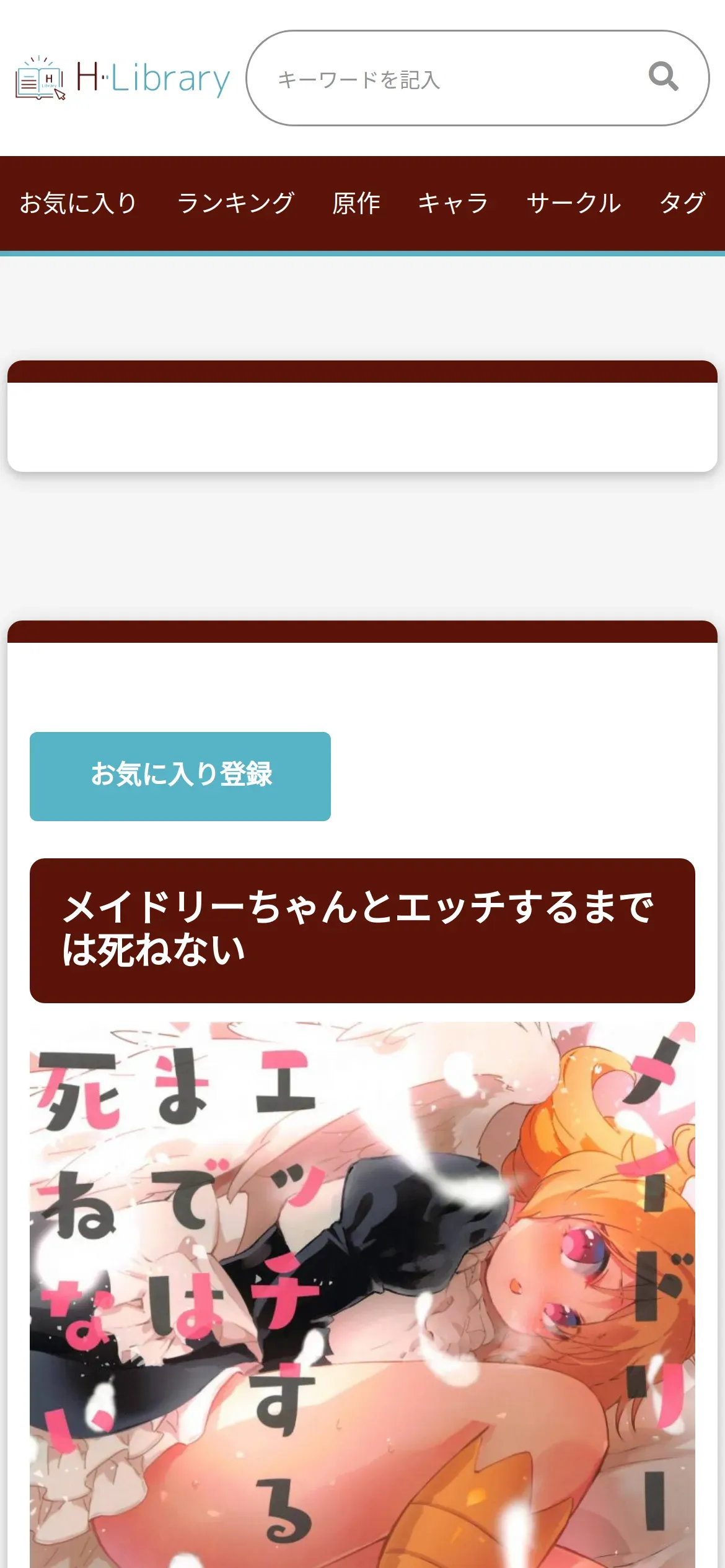Open the お気に入り nav item
This screenshot has width=725, height=1568.
coord(78,203)
